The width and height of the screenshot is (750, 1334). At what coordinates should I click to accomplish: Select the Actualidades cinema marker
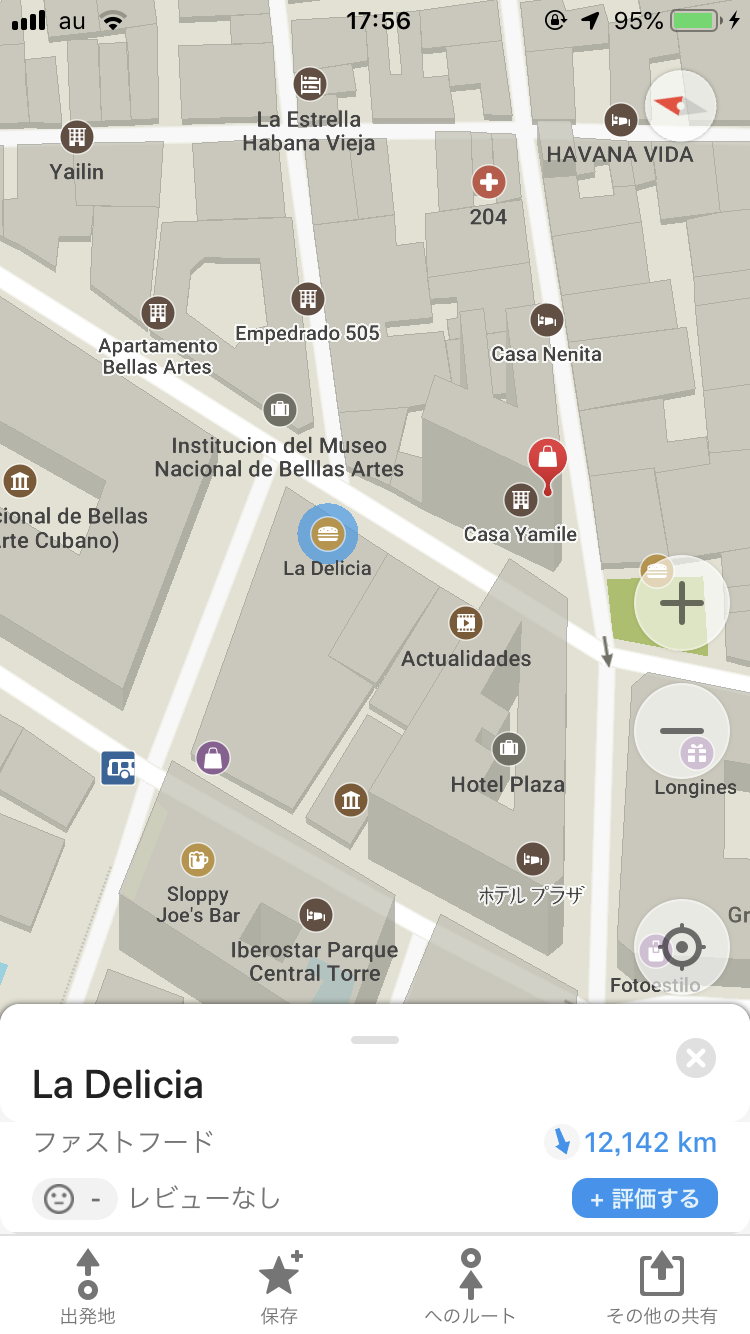tap(465, 623)
